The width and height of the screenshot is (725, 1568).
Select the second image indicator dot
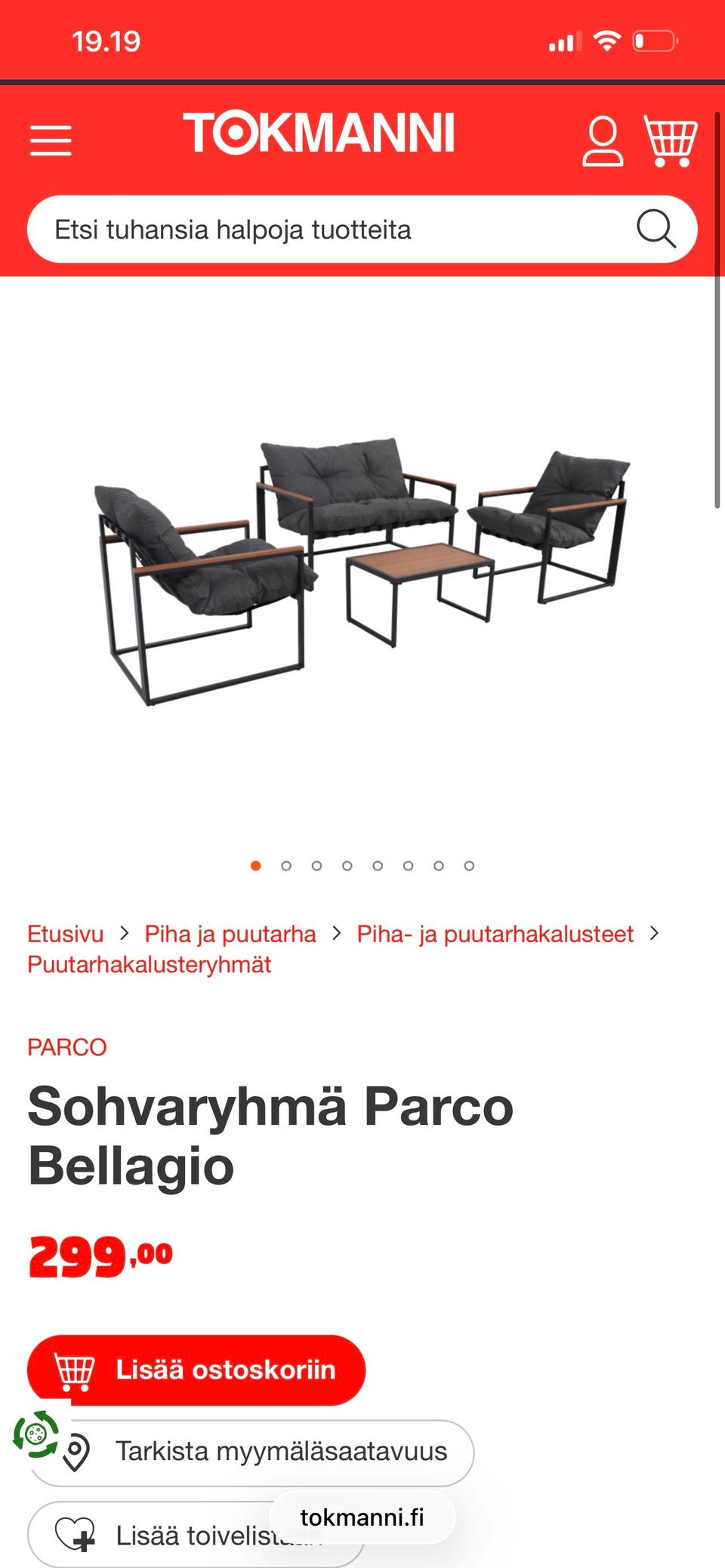click(x=286, y=866)
